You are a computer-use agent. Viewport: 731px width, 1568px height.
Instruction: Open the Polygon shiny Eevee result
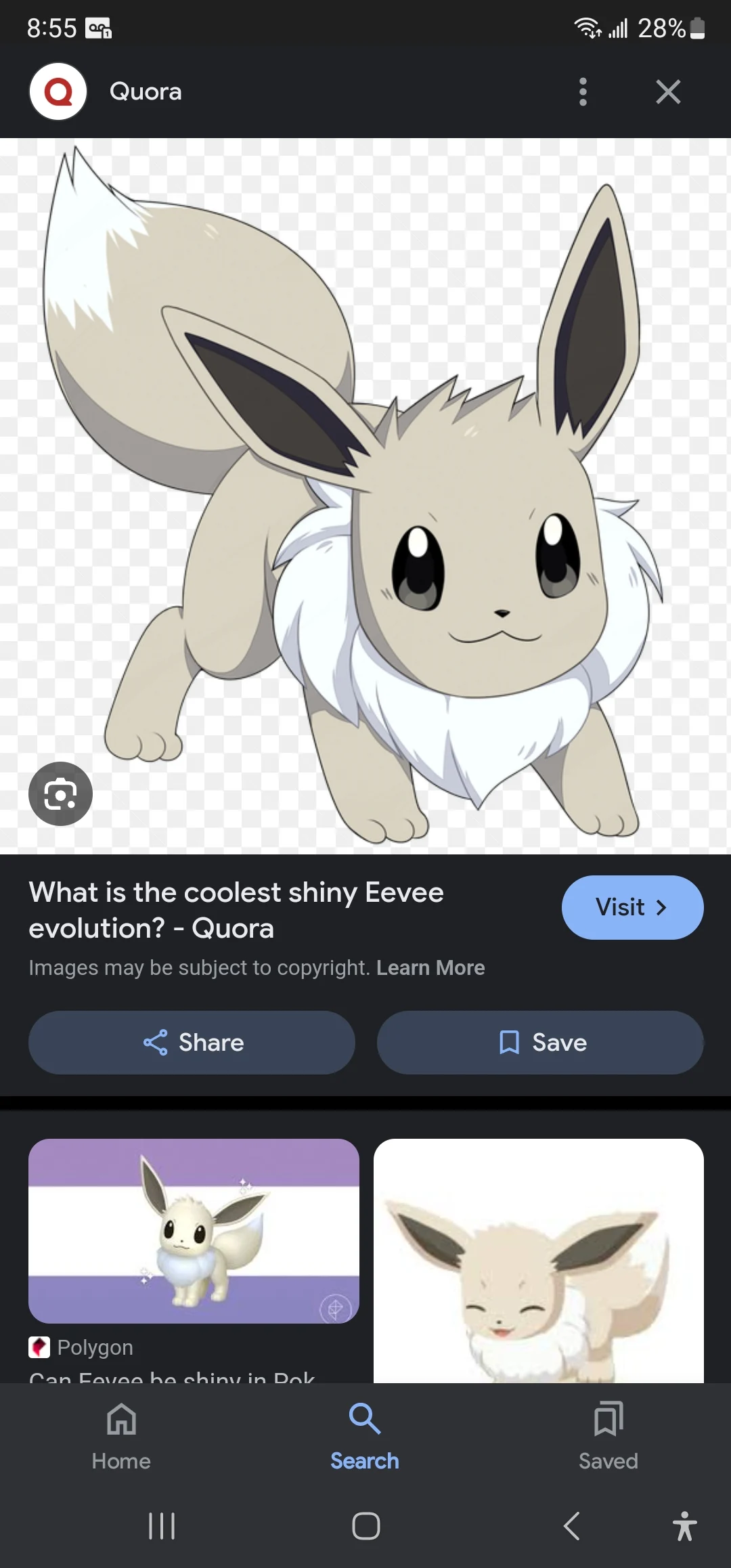pos(194,1231)
